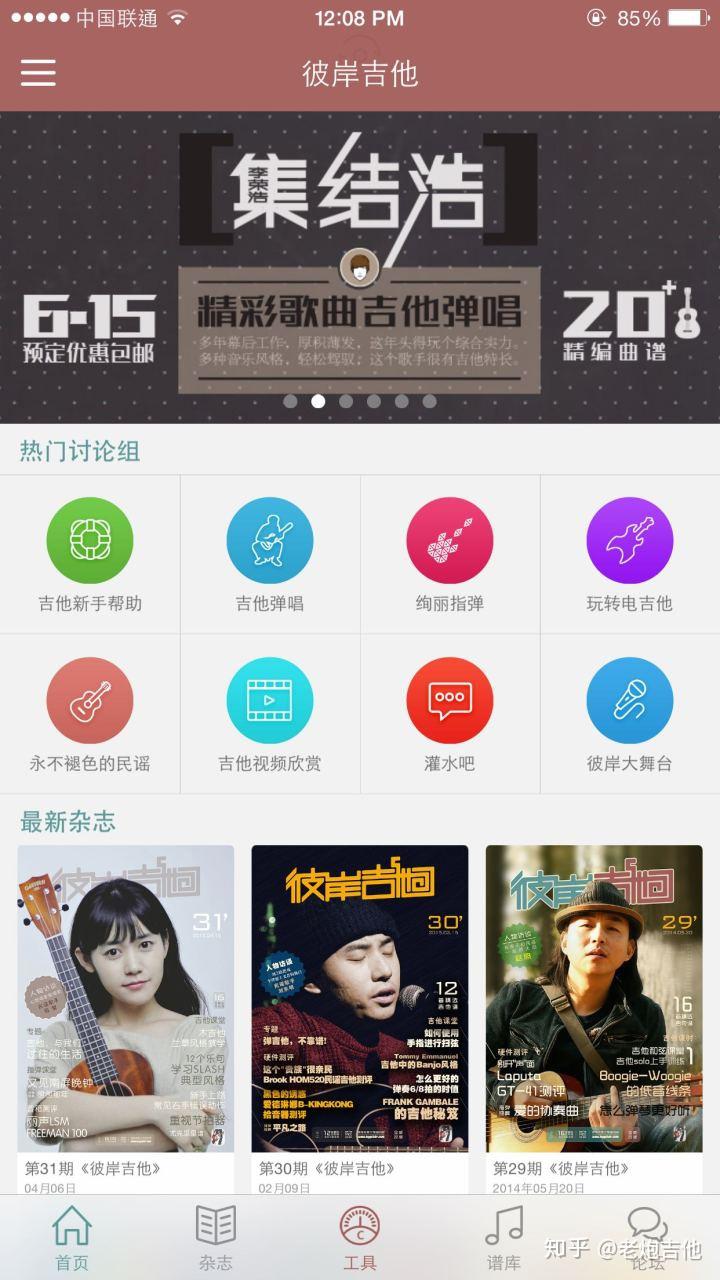Open the hamburger drawer menu
Screen dimensions: 720x1280
[38, 73]
